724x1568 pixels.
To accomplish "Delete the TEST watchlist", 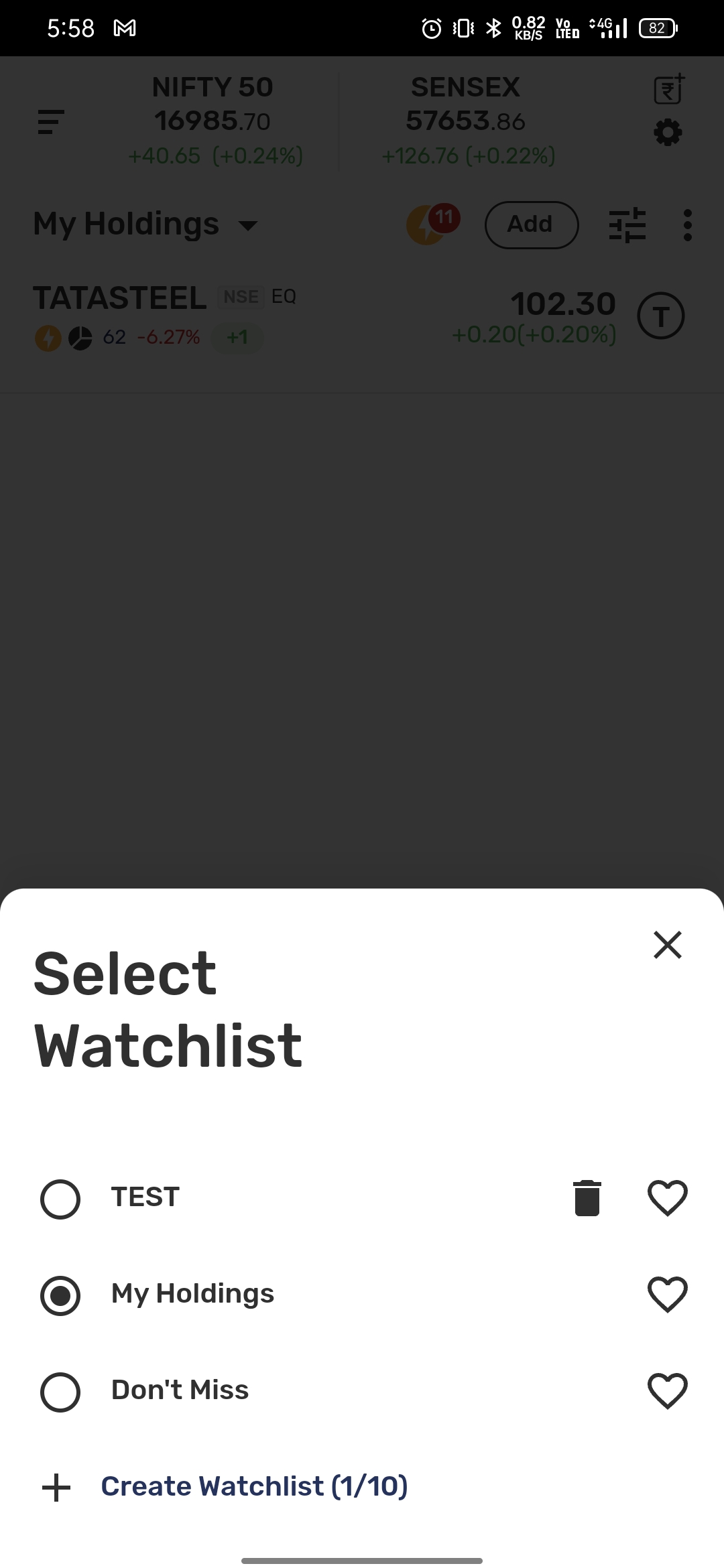I will pyautogui.click(x=587, y=1198).
